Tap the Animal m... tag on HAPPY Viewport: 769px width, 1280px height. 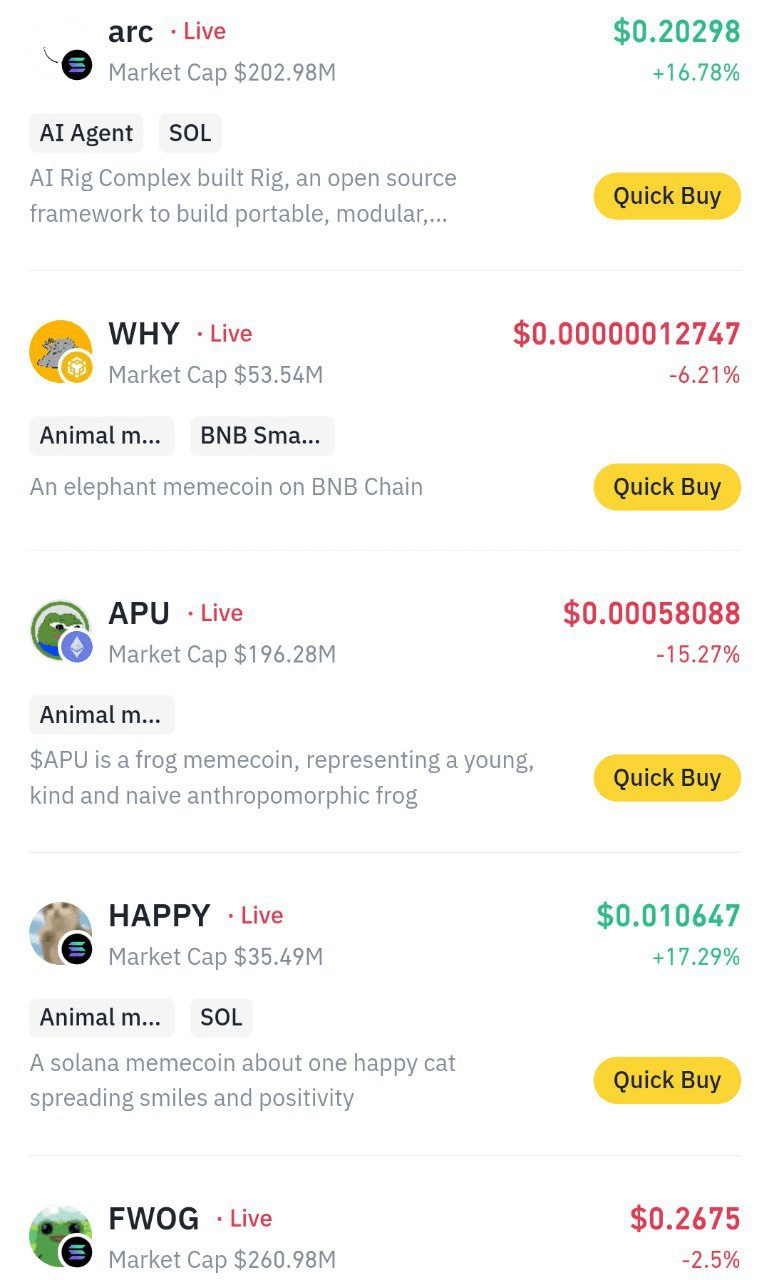pos(101,1017)
